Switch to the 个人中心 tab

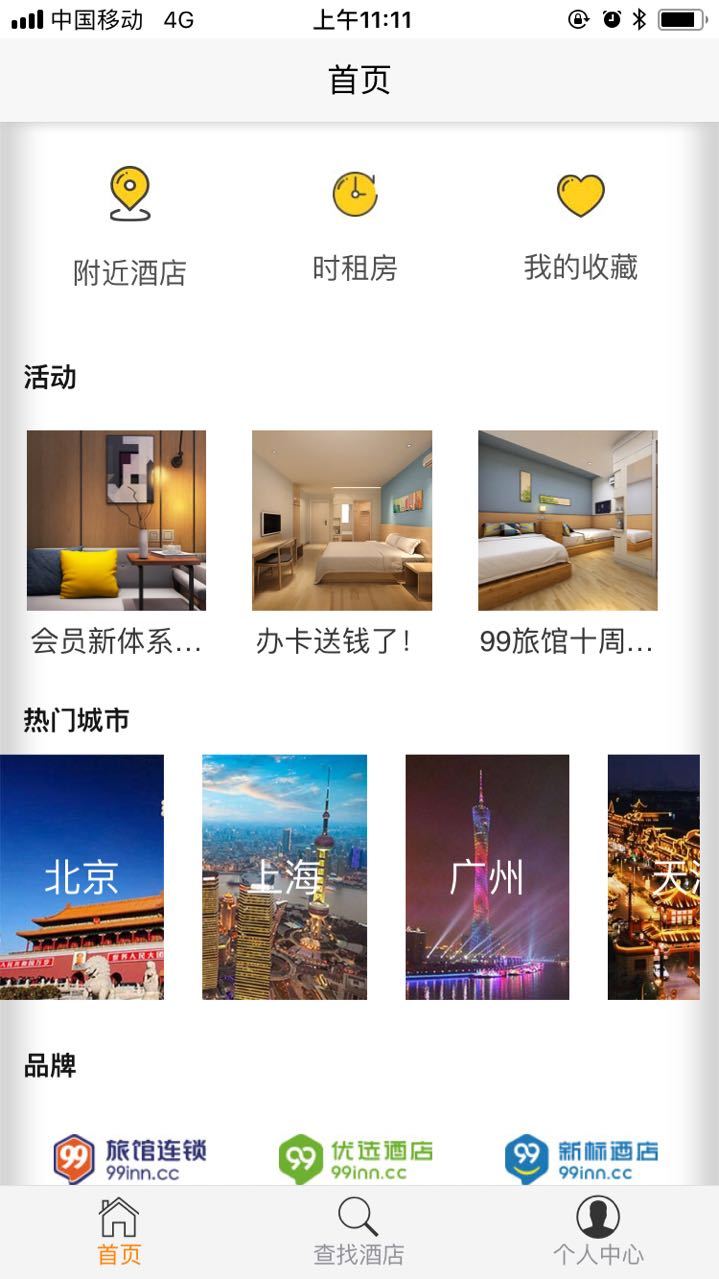[x=598, y=1232]
